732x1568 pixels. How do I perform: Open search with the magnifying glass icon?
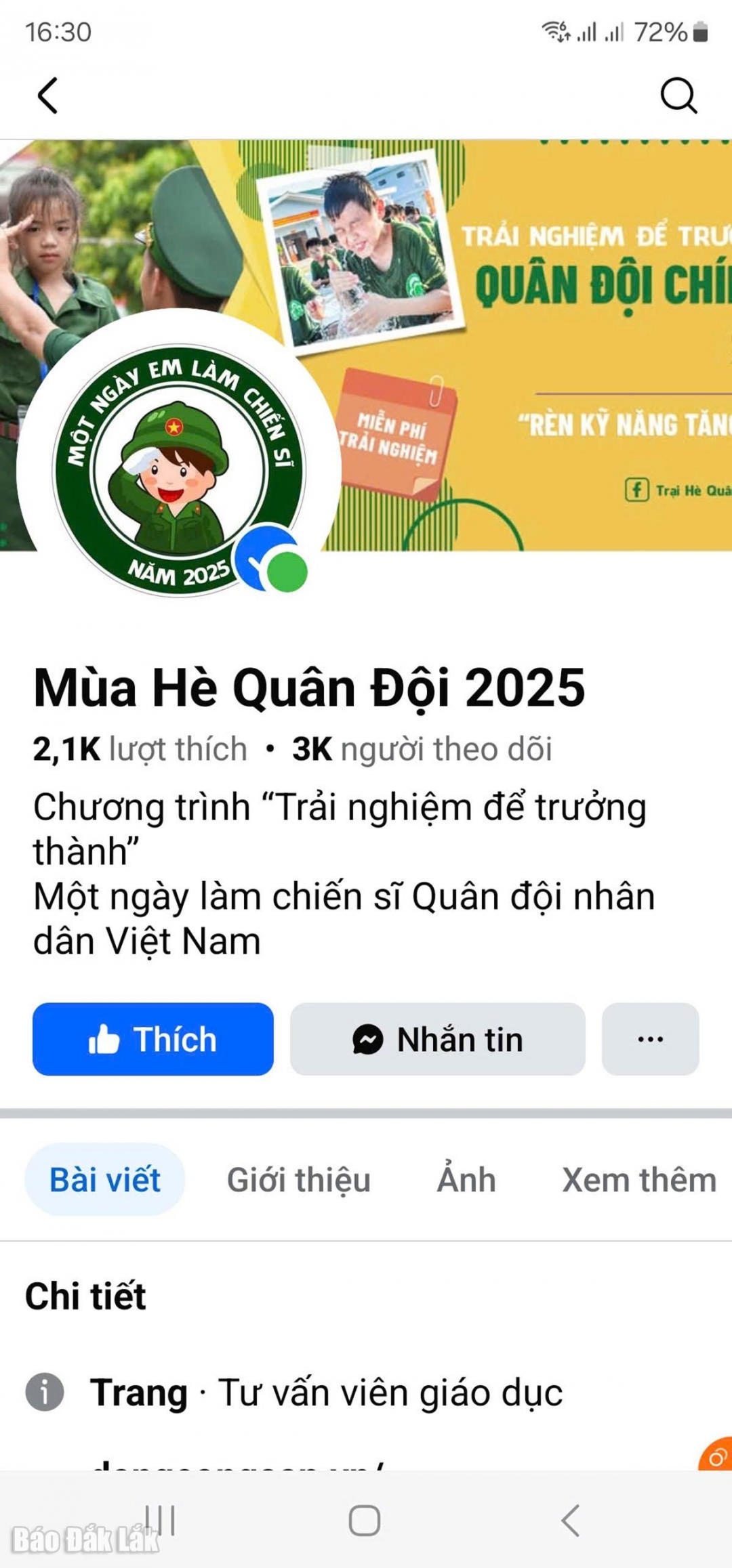[678, 96]
